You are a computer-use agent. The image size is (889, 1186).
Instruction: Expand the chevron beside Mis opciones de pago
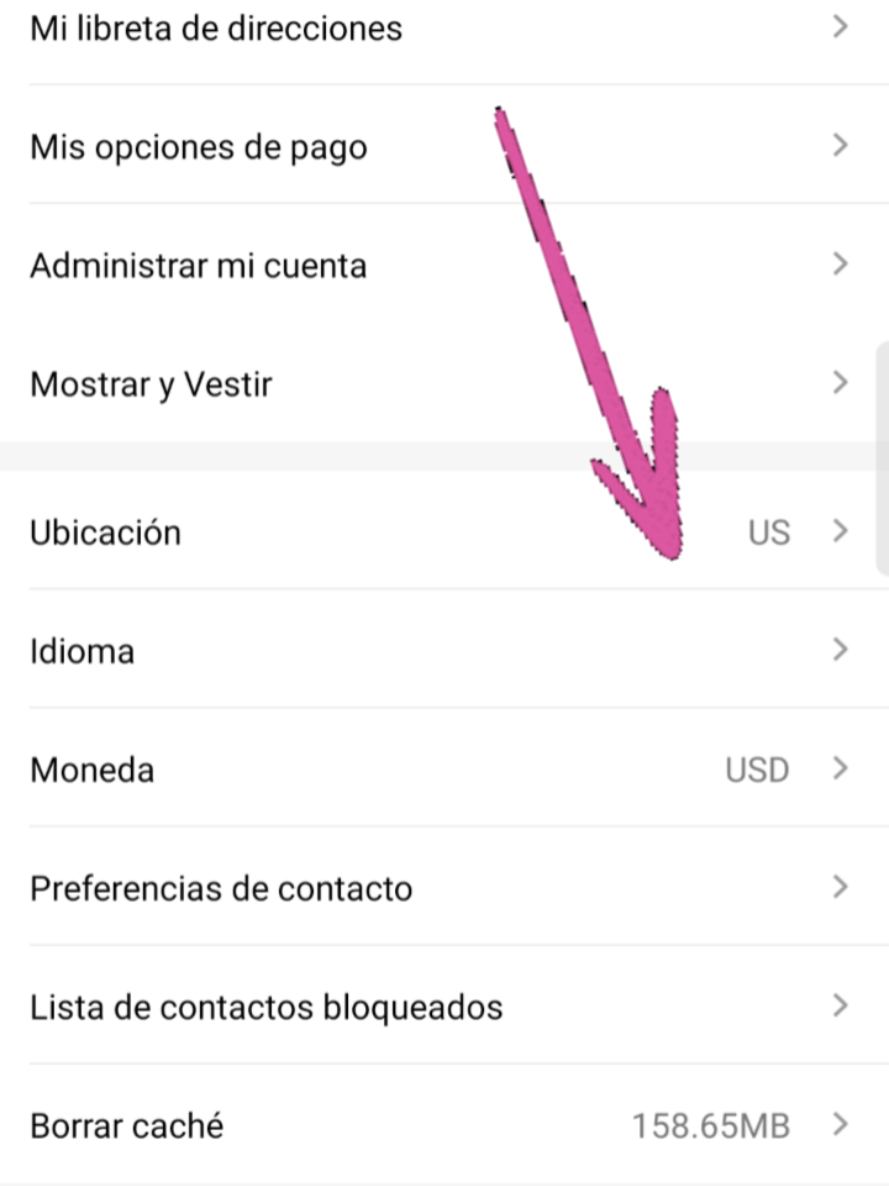pyautogui.click(x=840, y=146)
